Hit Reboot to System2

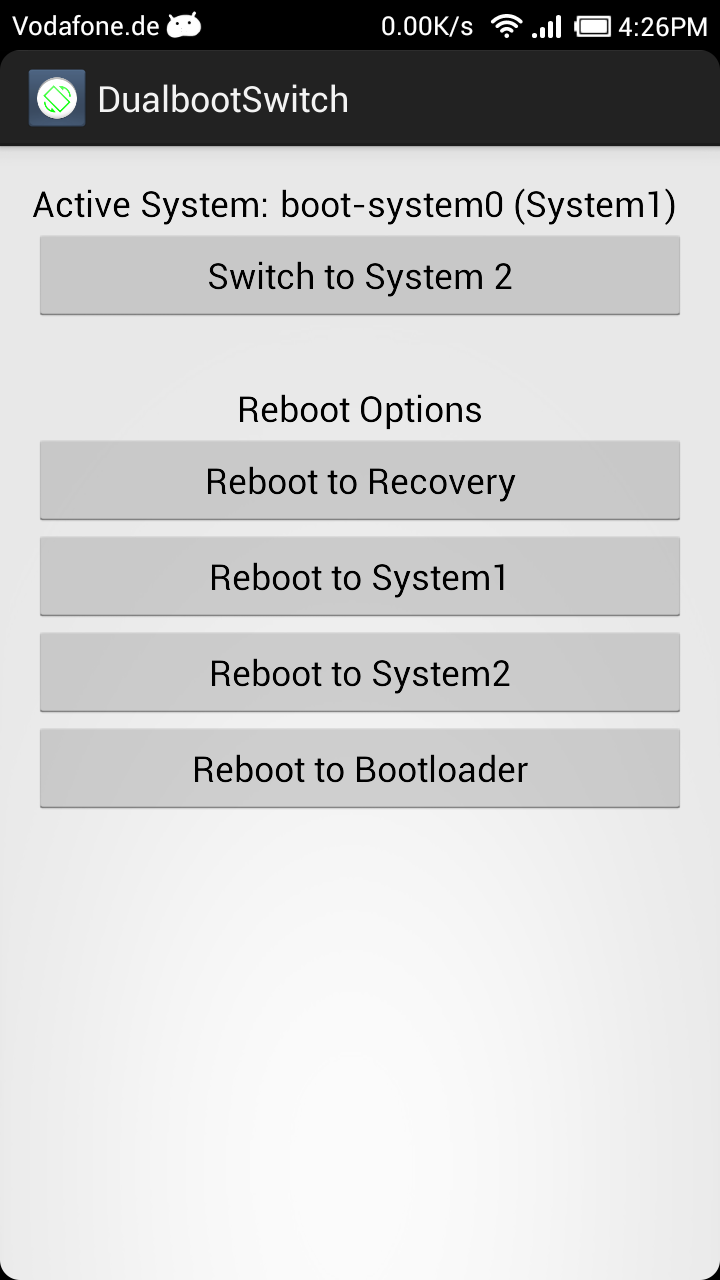360,673
